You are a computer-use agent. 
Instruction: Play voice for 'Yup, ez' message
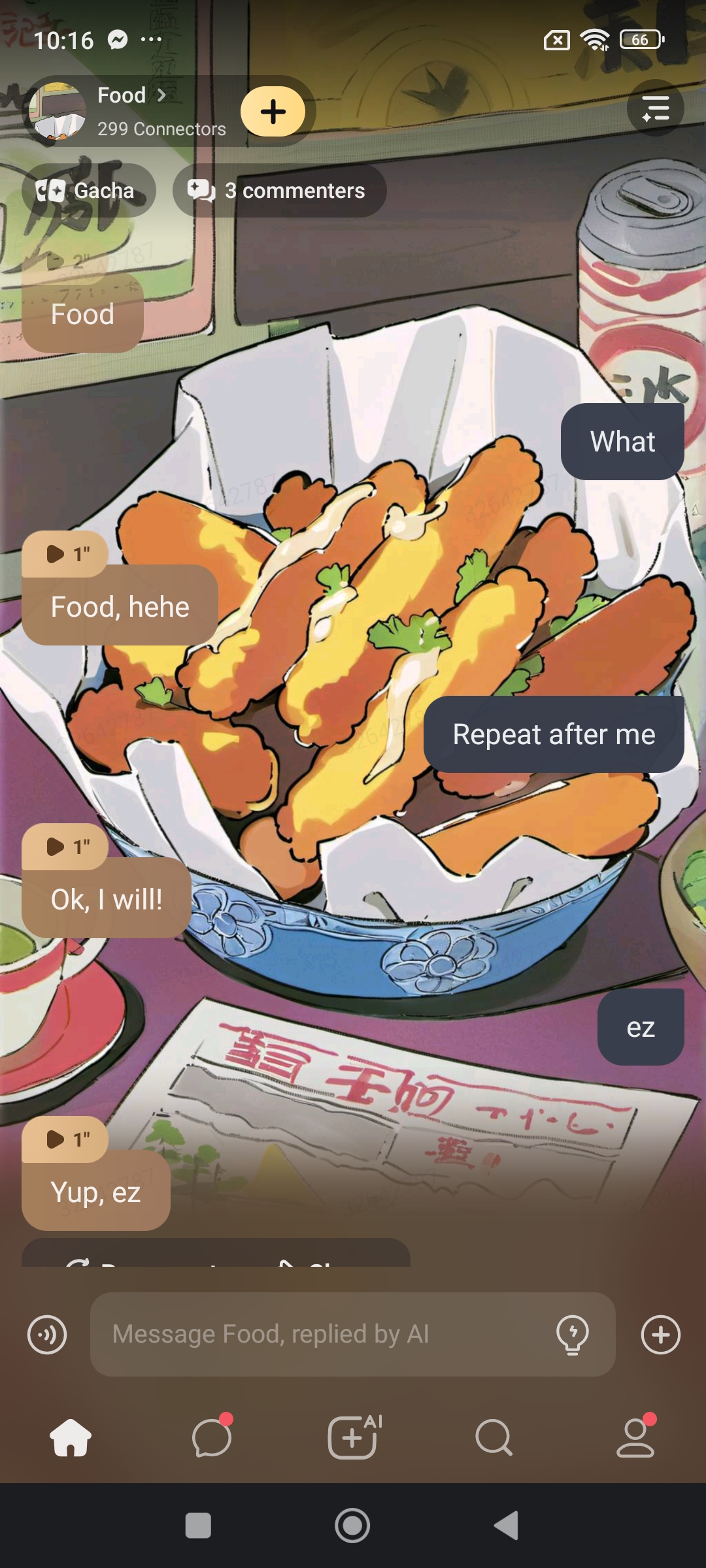[65, 1139]
